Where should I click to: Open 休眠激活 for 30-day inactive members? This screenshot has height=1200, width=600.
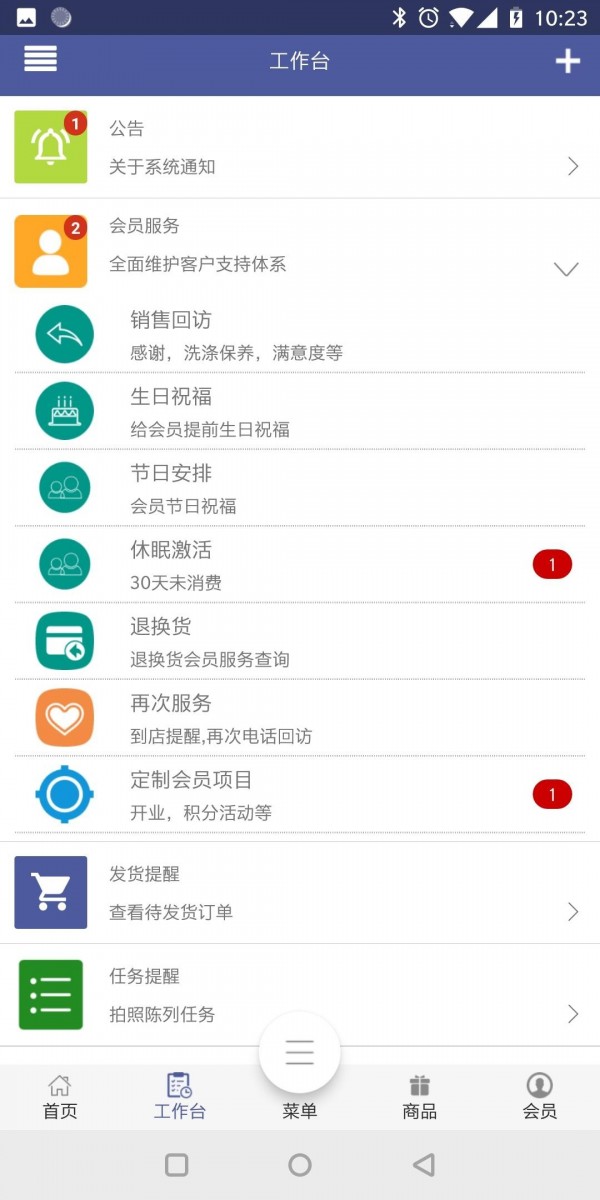(300, 564)
